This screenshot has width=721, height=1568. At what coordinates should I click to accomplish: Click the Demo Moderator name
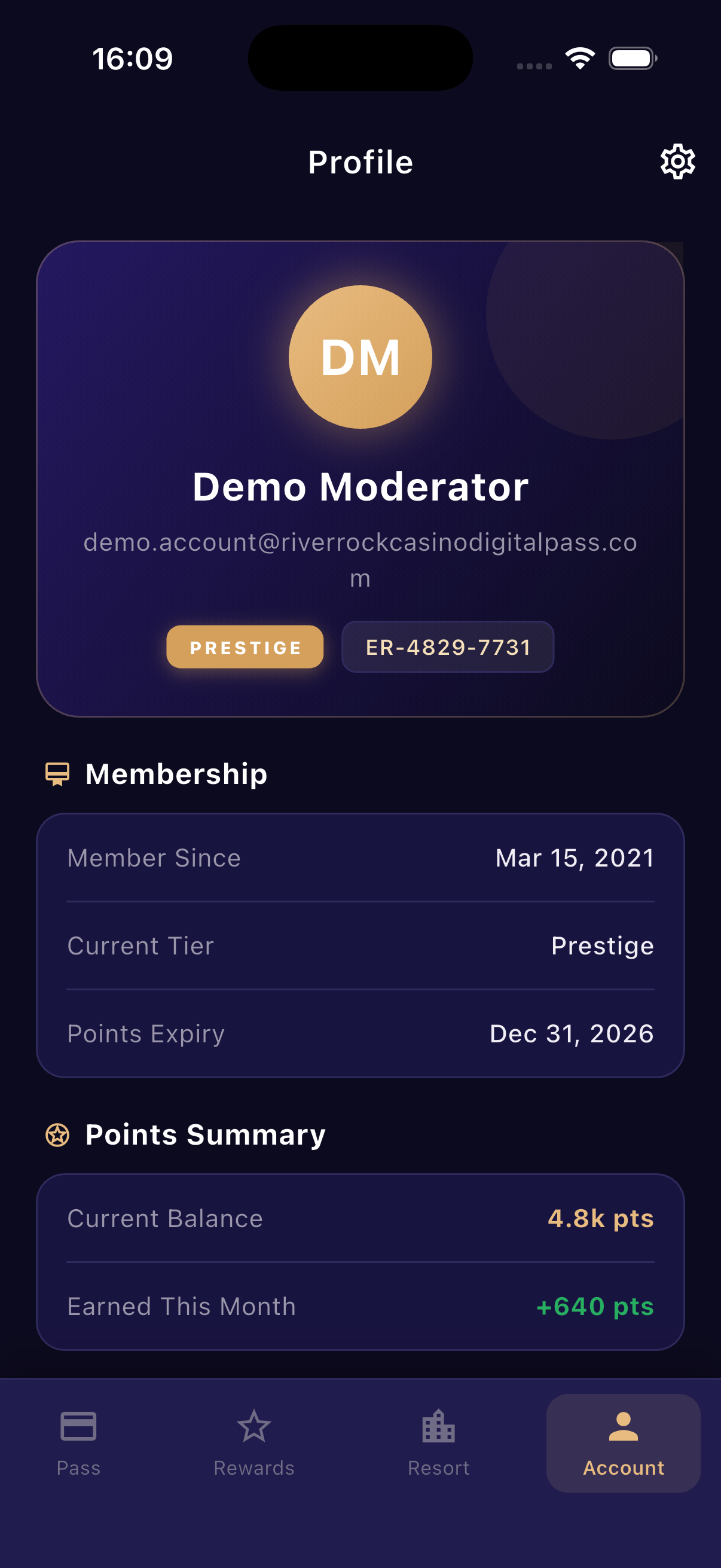click(x=360, y=485)
